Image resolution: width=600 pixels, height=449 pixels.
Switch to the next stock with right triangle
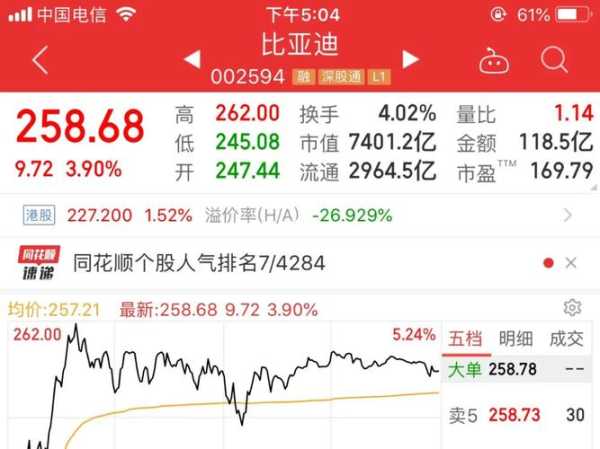click(x=409, y=59)
